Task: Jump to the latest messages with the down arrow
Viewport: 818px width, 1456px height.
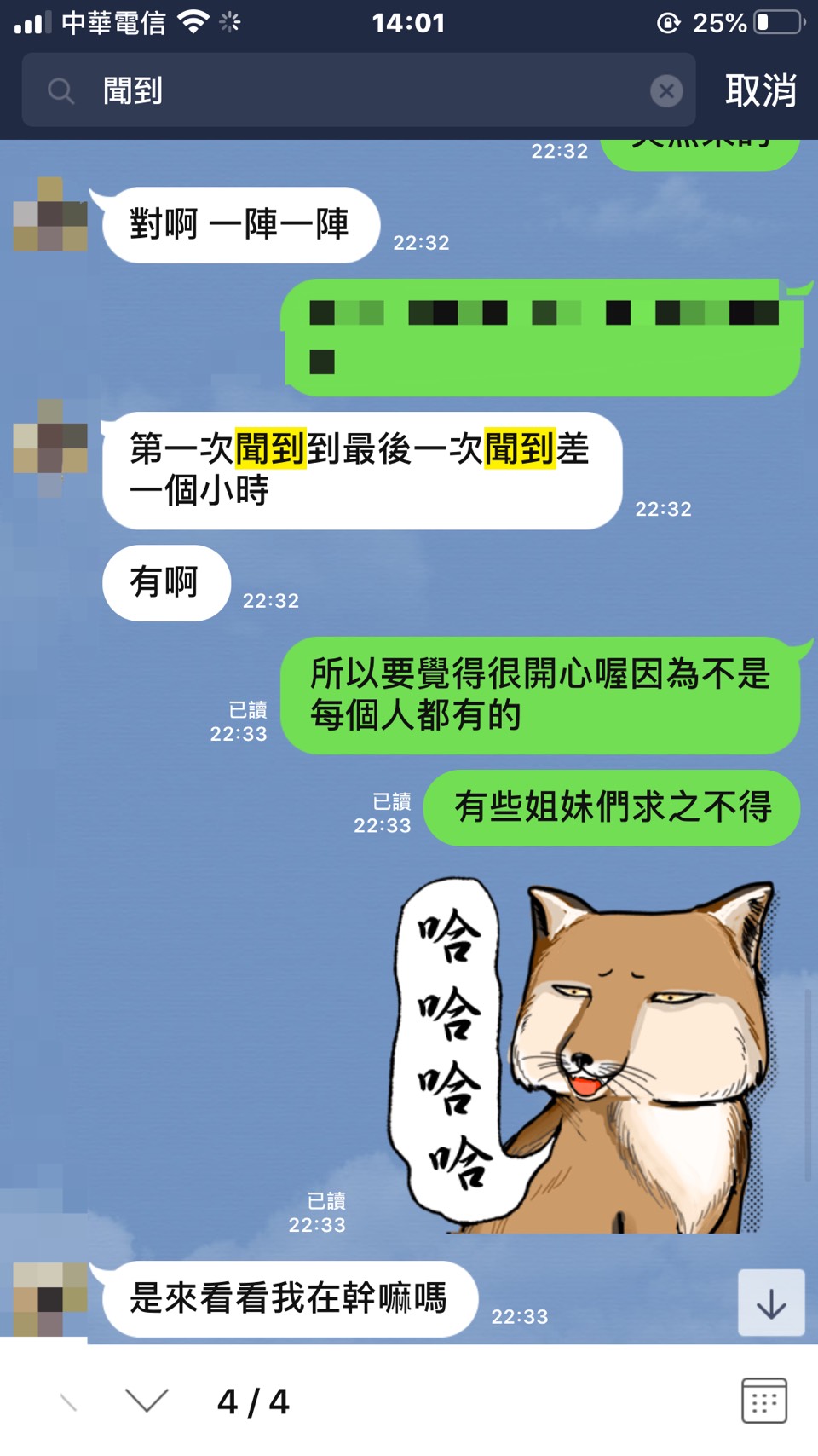Action: [771, 1303]
